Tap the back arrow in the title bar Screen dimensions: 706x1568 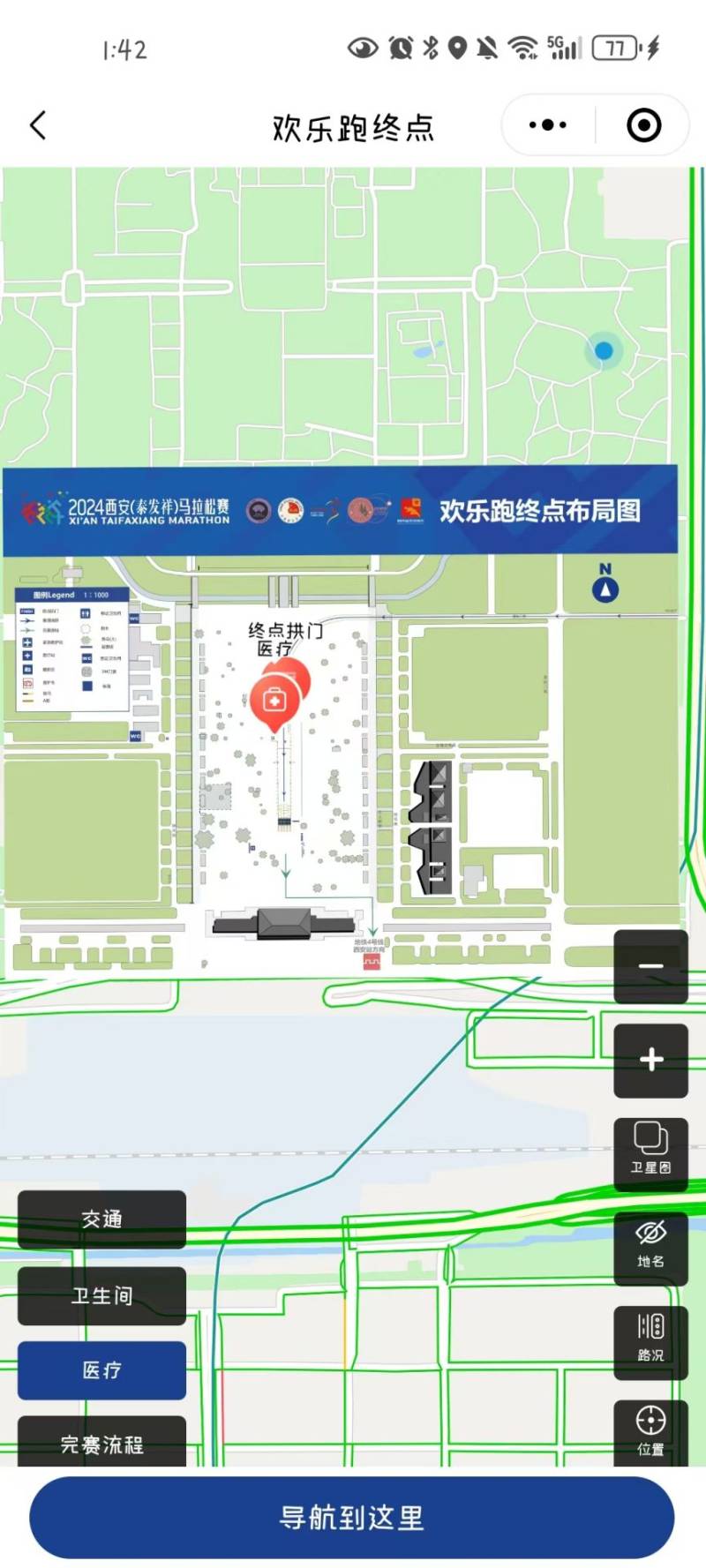pos(37,125)
